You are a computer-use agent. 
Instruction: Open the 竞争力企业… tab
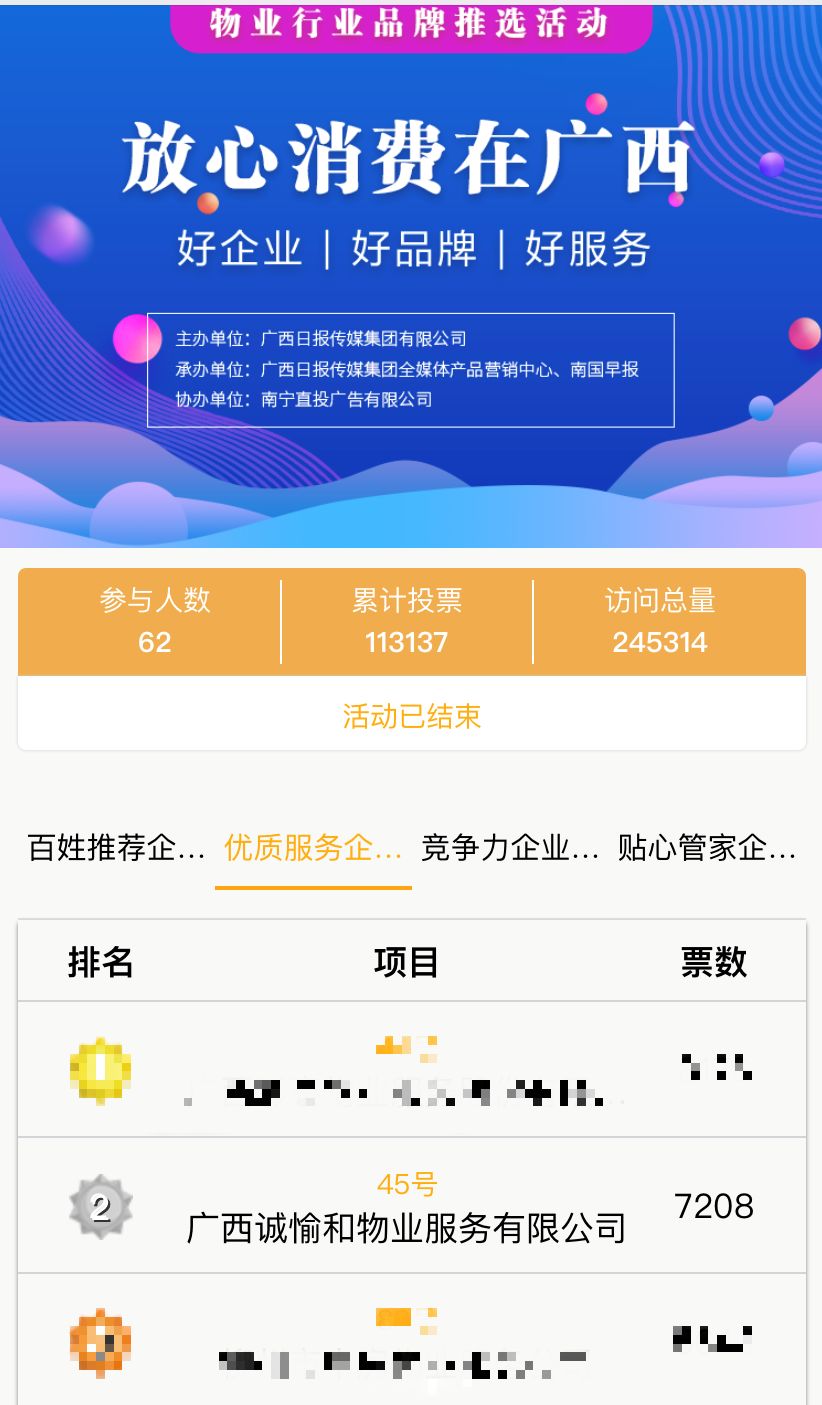click(510, 849)
